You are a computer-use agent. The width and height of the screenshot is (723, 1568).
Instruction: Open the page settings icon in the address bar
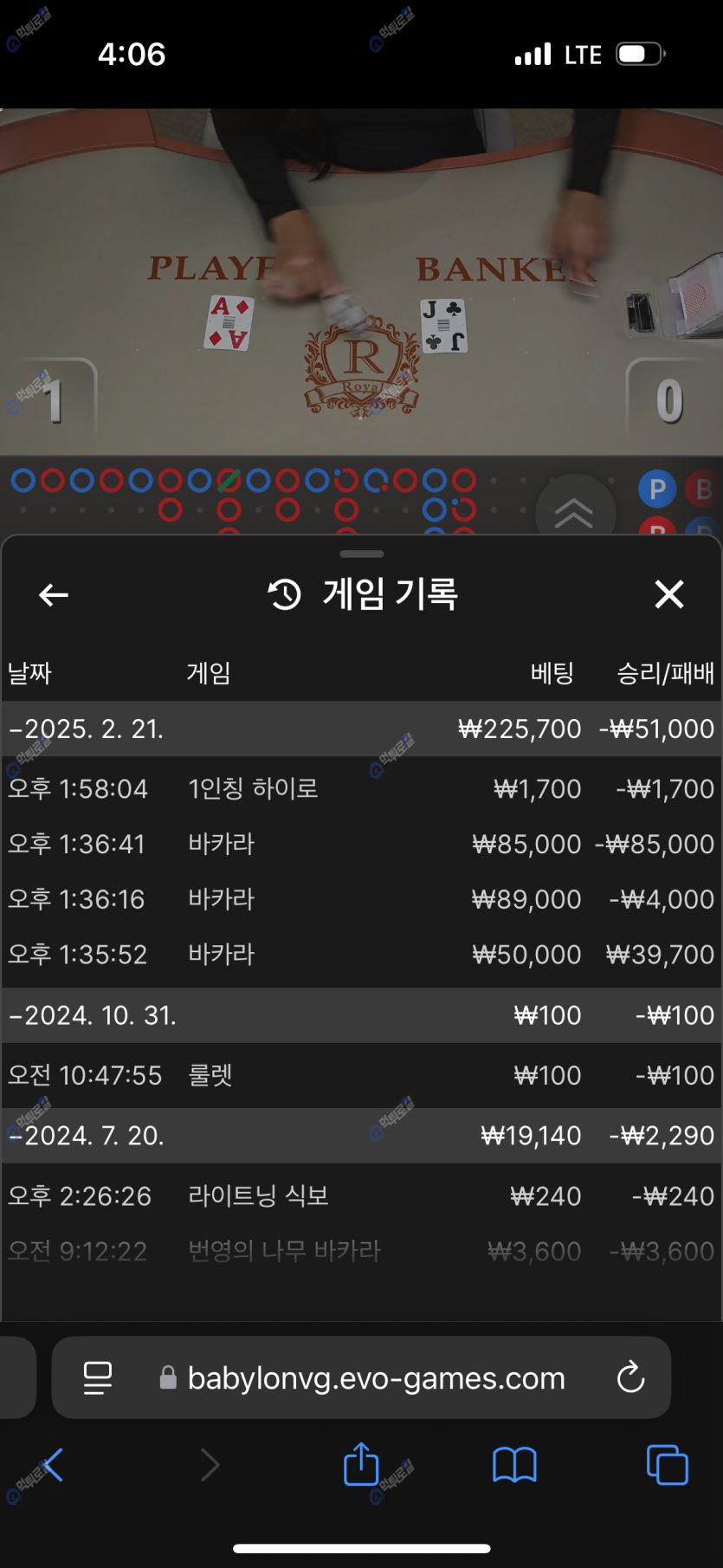[x=98, y=1377]
